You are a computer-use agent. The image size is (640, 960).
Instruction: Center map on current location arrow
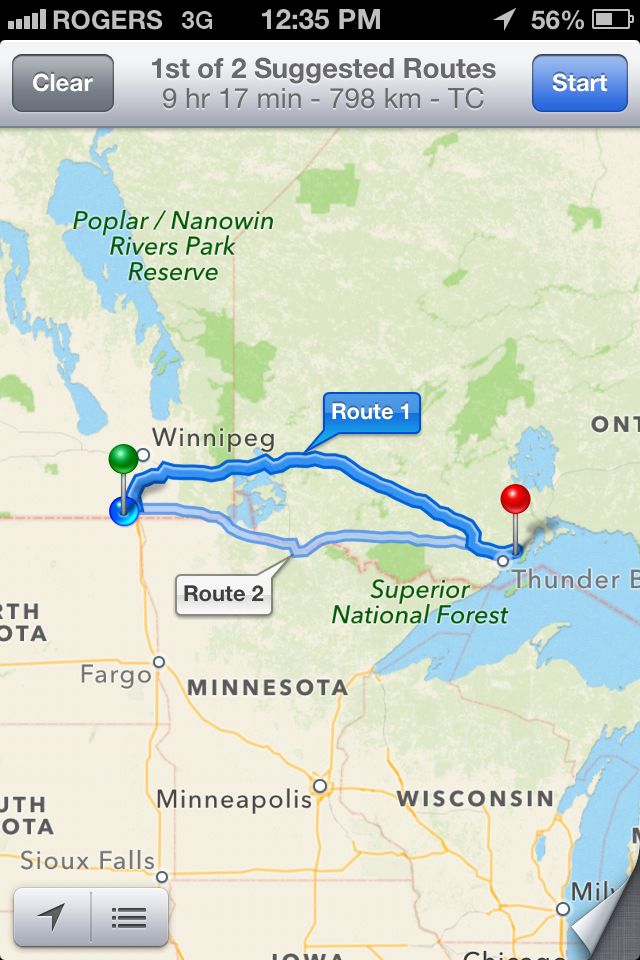click(51, 915)
